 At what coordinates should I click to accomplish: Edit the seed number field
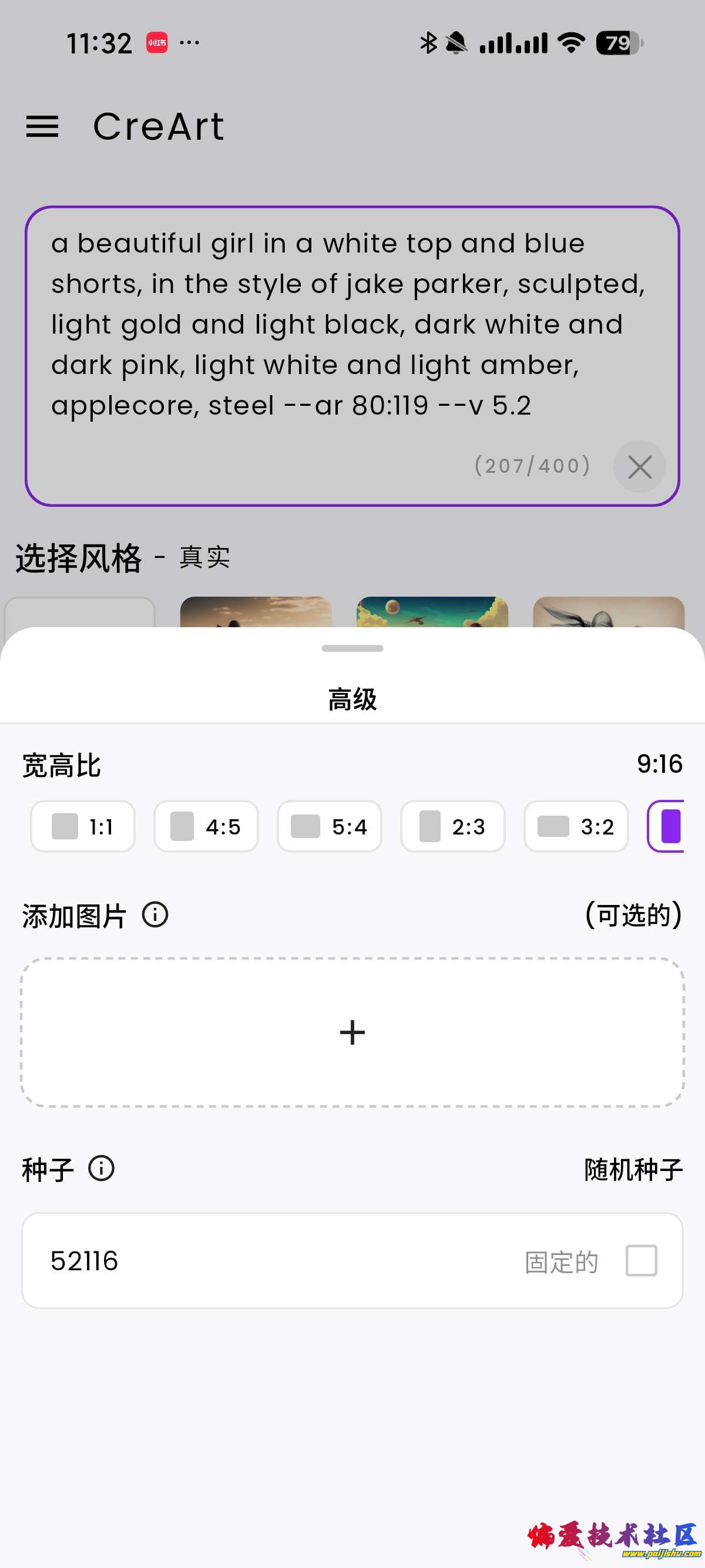244,1260
